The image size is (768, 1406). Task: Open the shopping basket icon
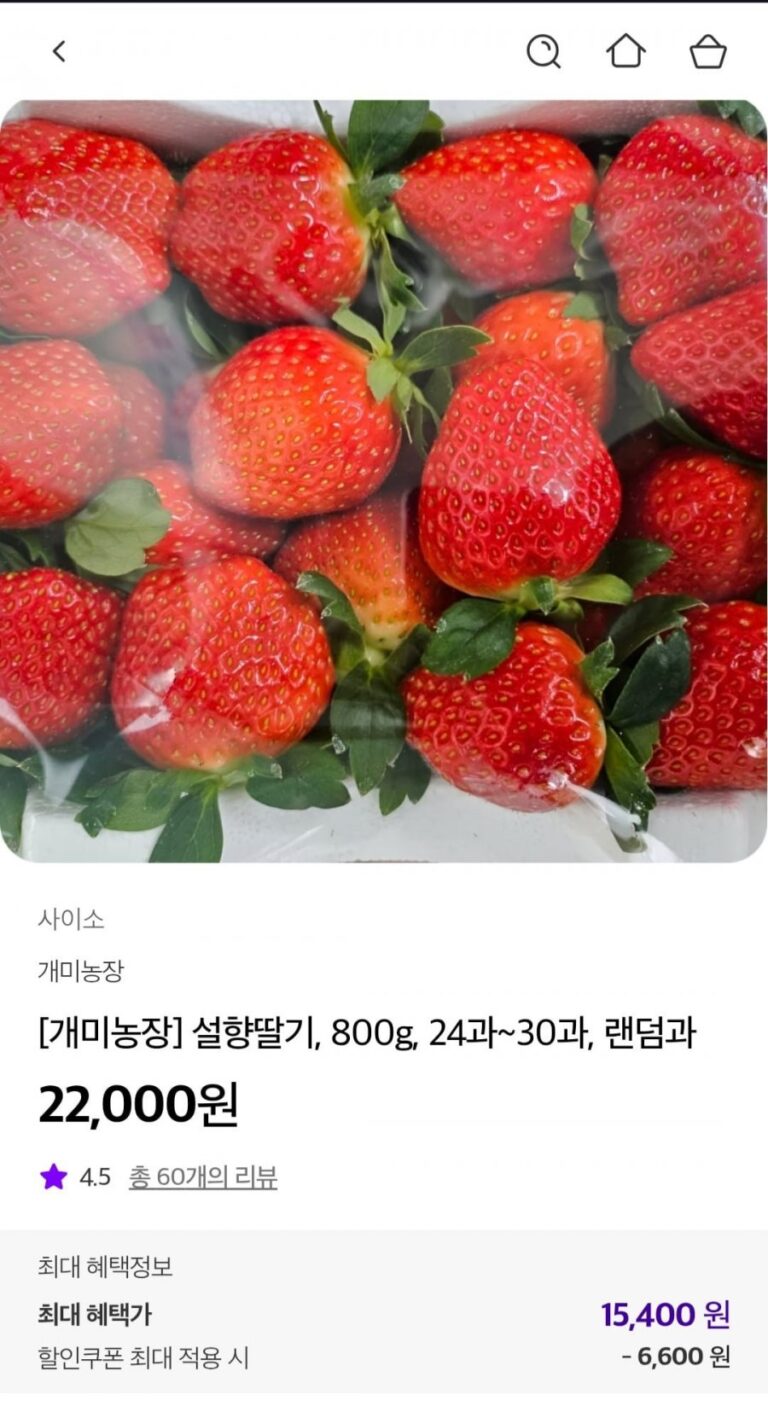click(708, 51)
